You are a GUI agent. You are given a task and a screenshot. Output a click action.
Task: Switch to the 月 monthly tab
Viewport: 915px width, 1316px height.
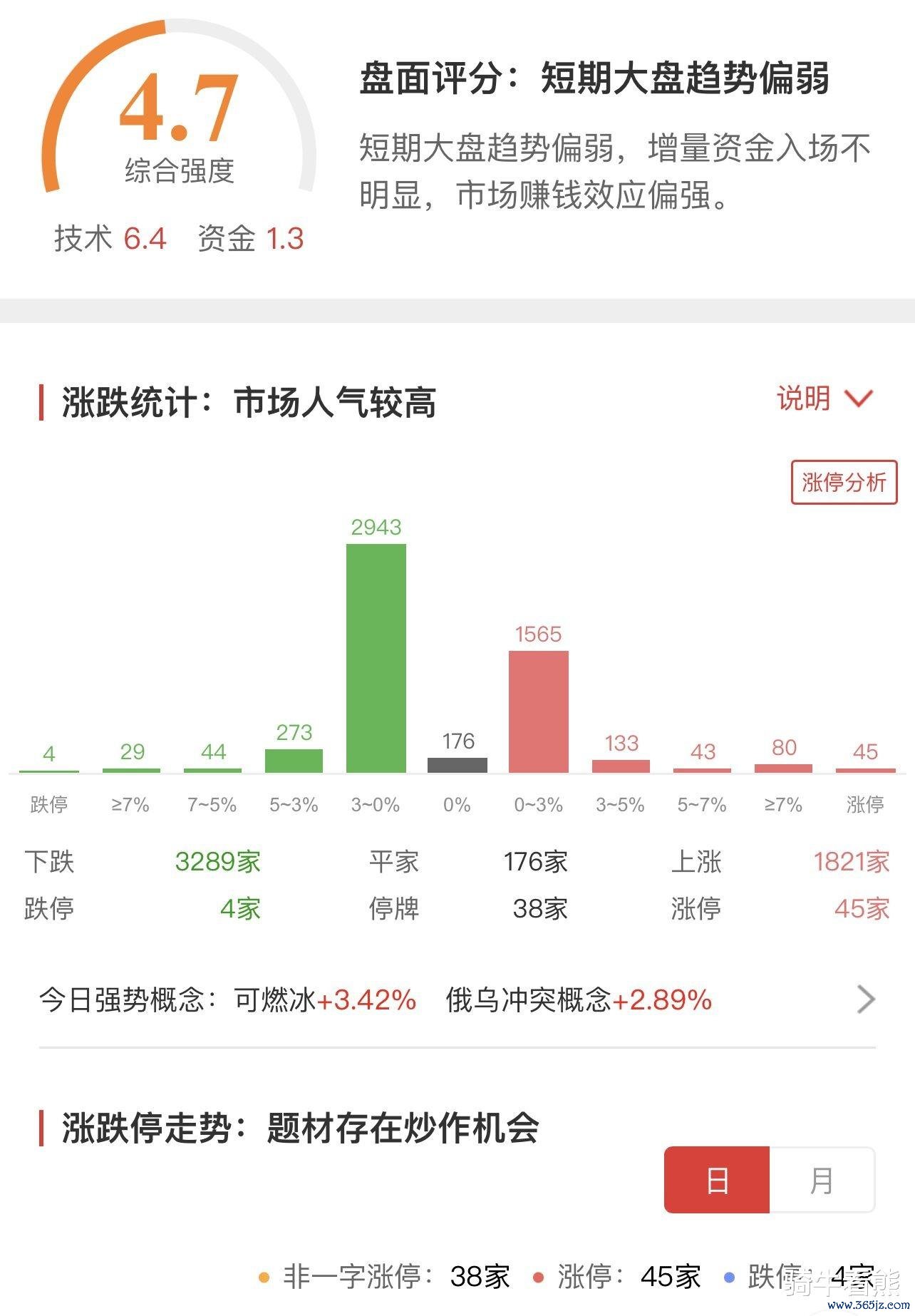(x=822, y=1181)
